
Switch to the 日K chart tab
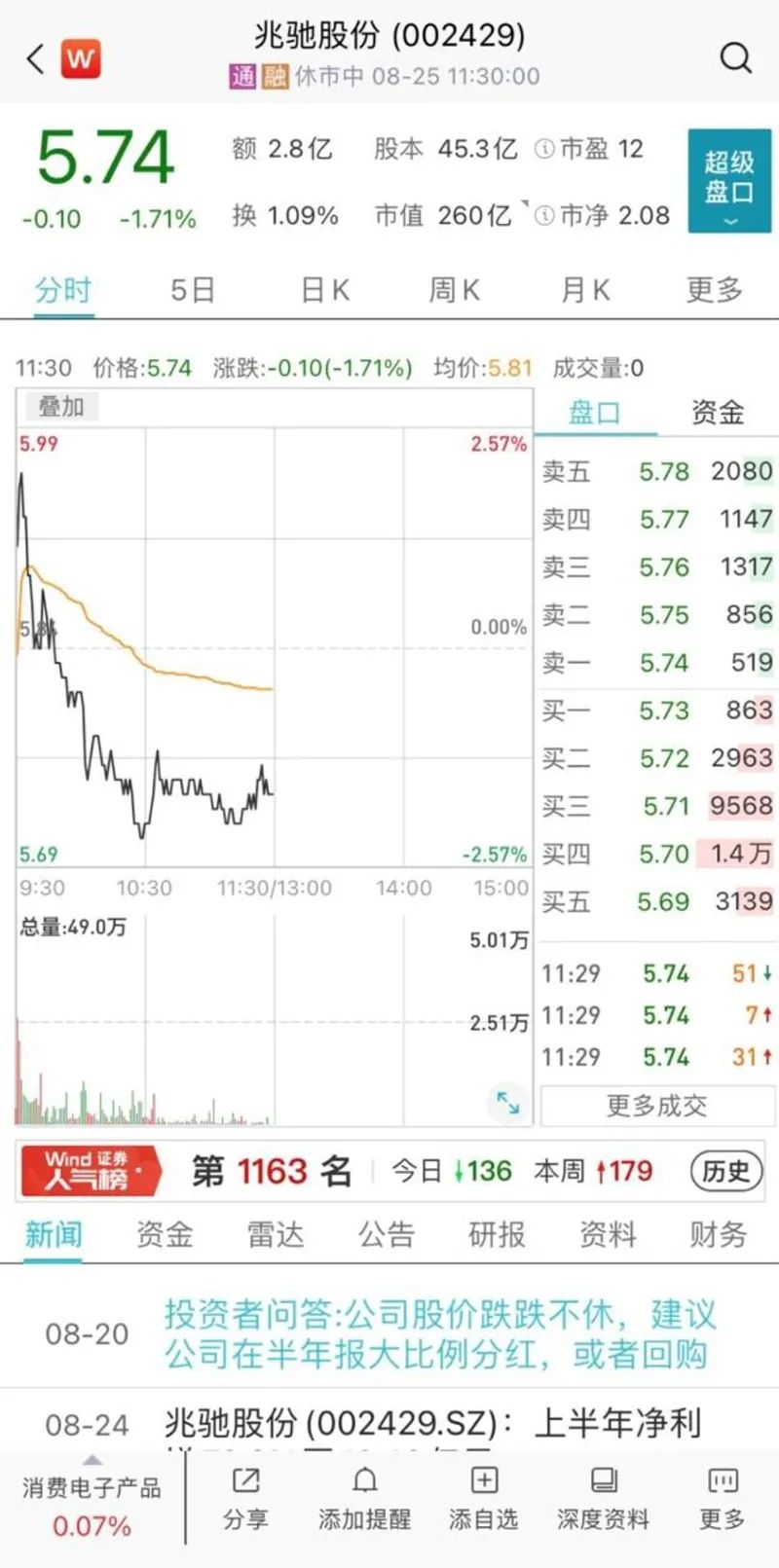pyautogui.click(x=325, y=290)
